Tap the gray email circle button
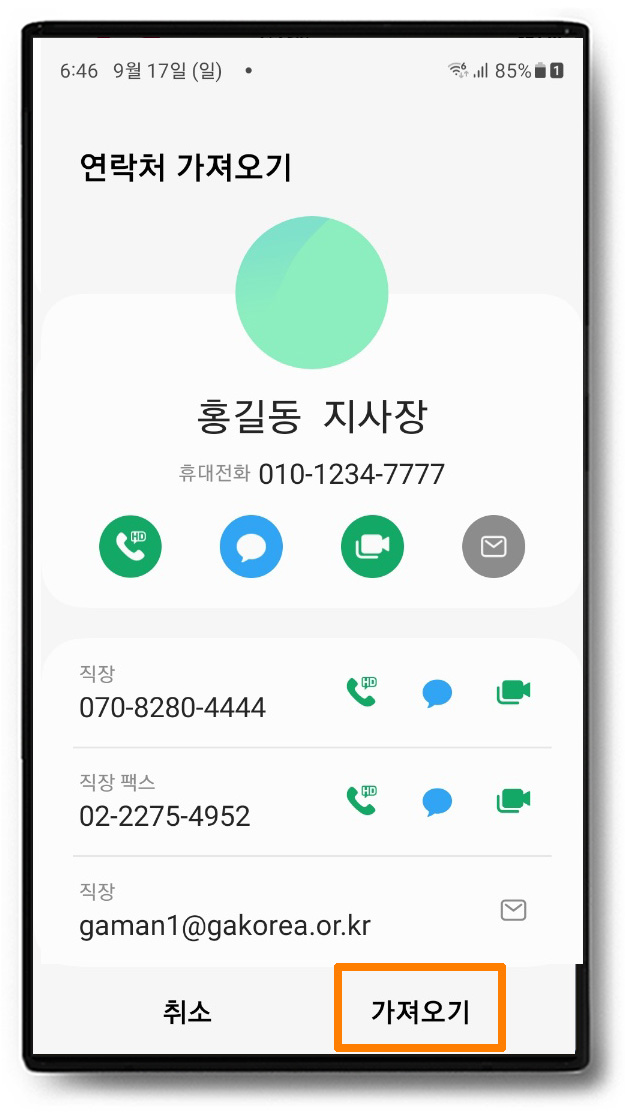The width and height of the screenshot is (625, 1117). [493, 546]
